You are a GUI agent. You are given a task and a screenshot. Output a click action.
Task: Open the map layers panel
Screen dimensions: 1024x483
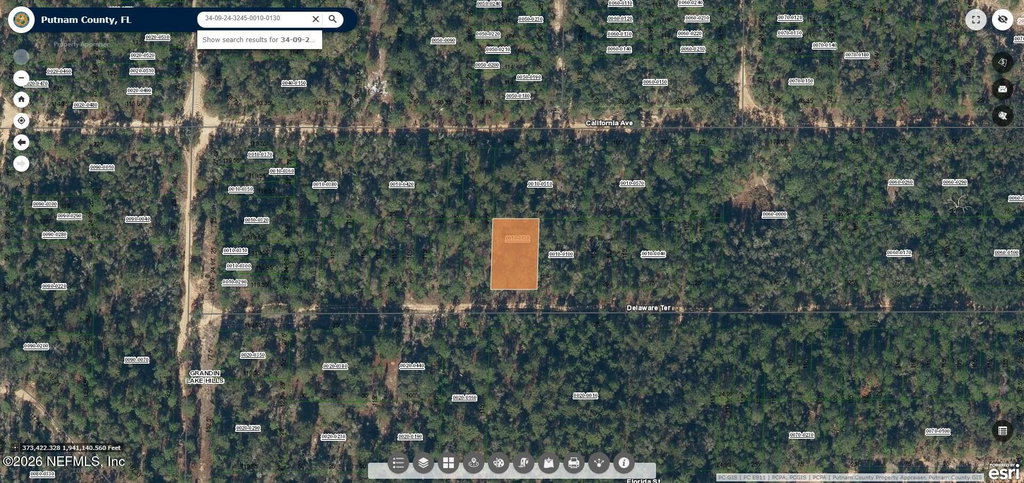tap(423, 463)
